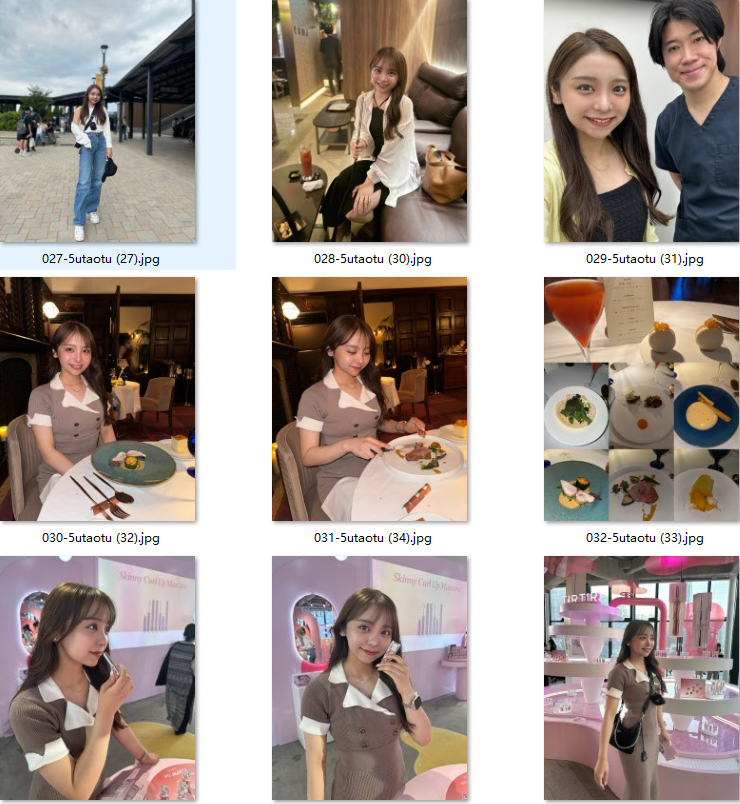The width and height of the screenshot is (740, 804).
Task: Open the image 031-5utaotu (34).jpg
Action: click(369, 399)
